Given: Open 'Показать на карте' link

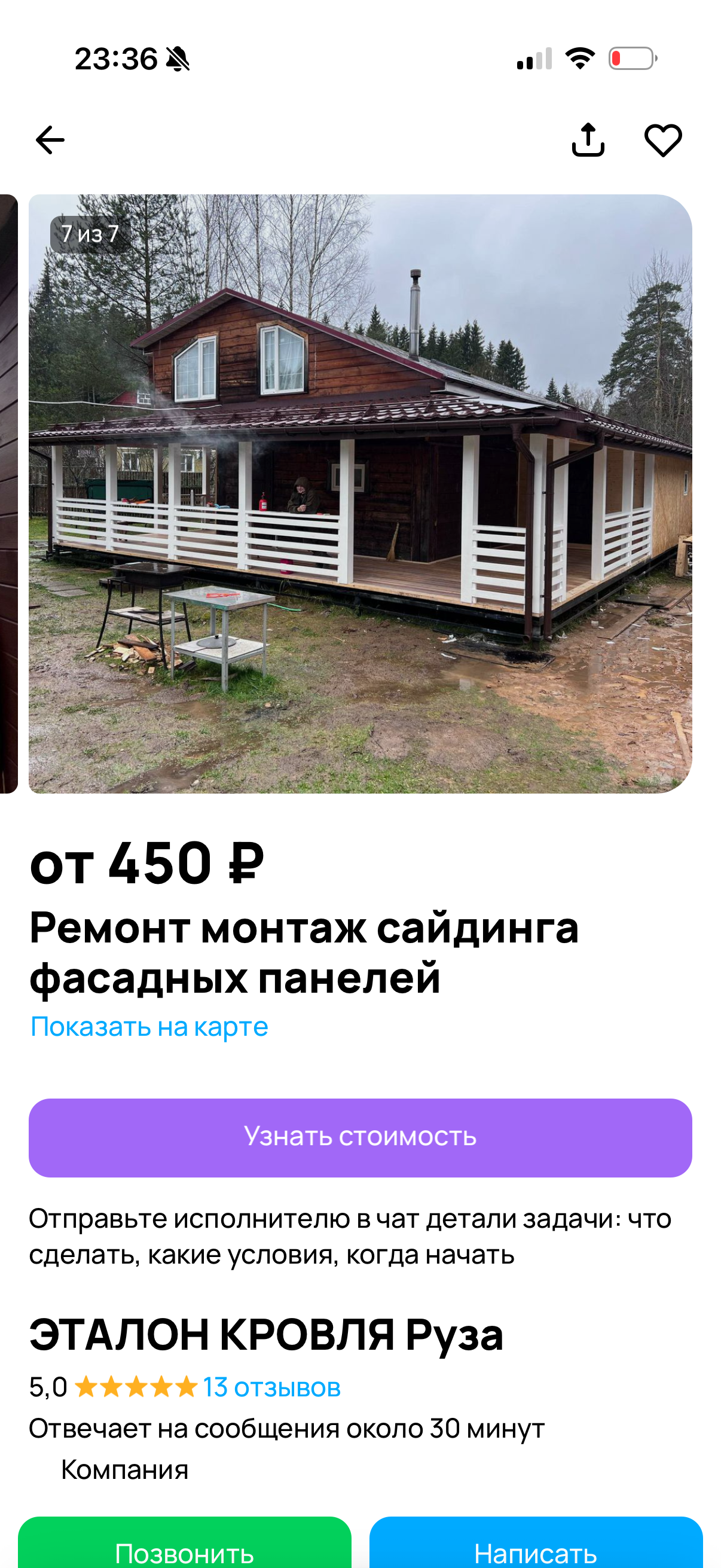Looking at the screenshot, I should (x=149, y=1027).
